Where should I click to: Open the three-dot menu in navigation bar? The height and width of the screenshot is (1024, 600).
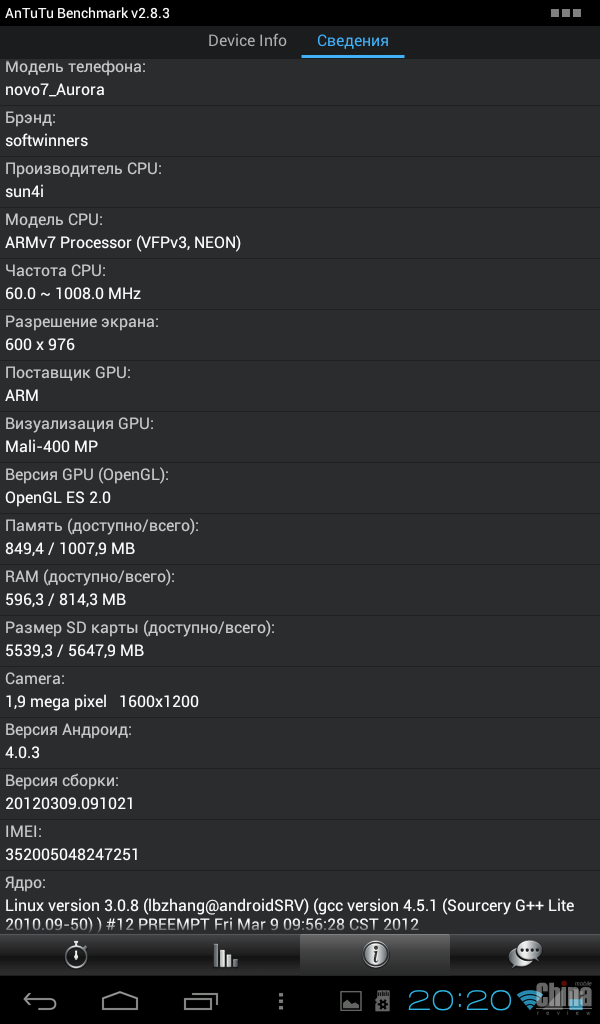[x=281, y=1000]
